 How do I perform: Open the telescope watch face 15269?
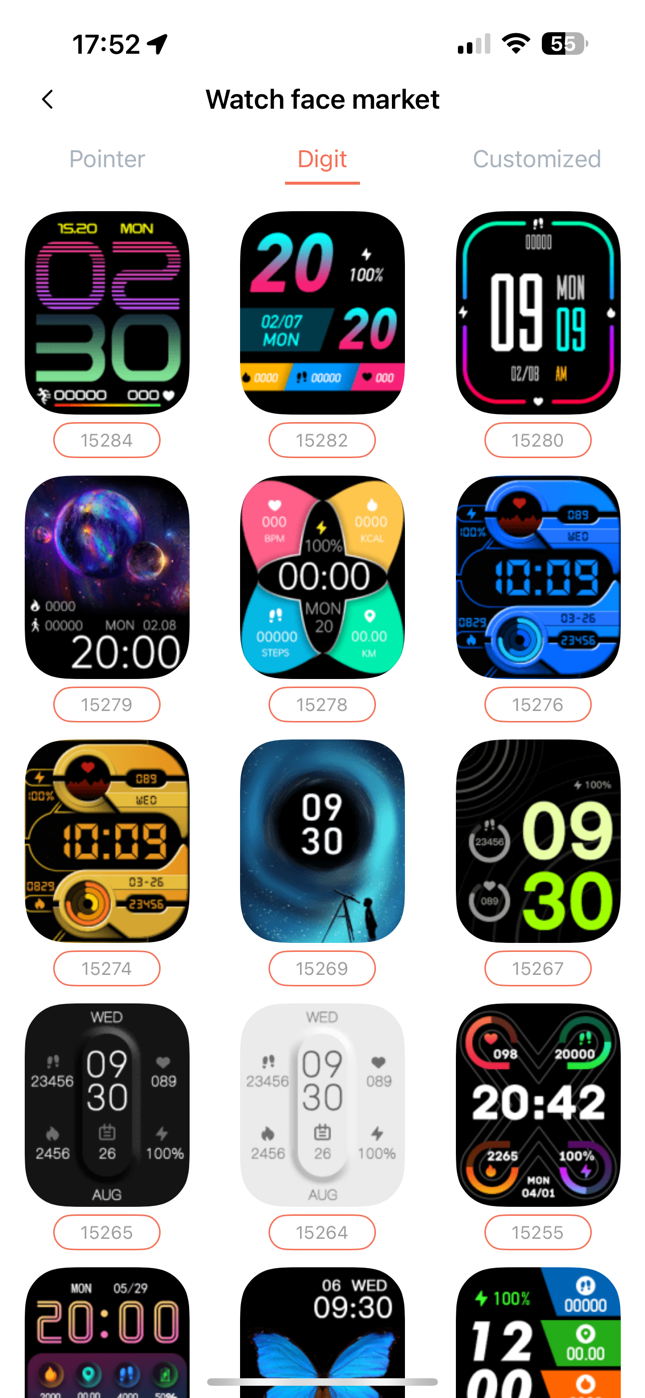pos(322,841)
